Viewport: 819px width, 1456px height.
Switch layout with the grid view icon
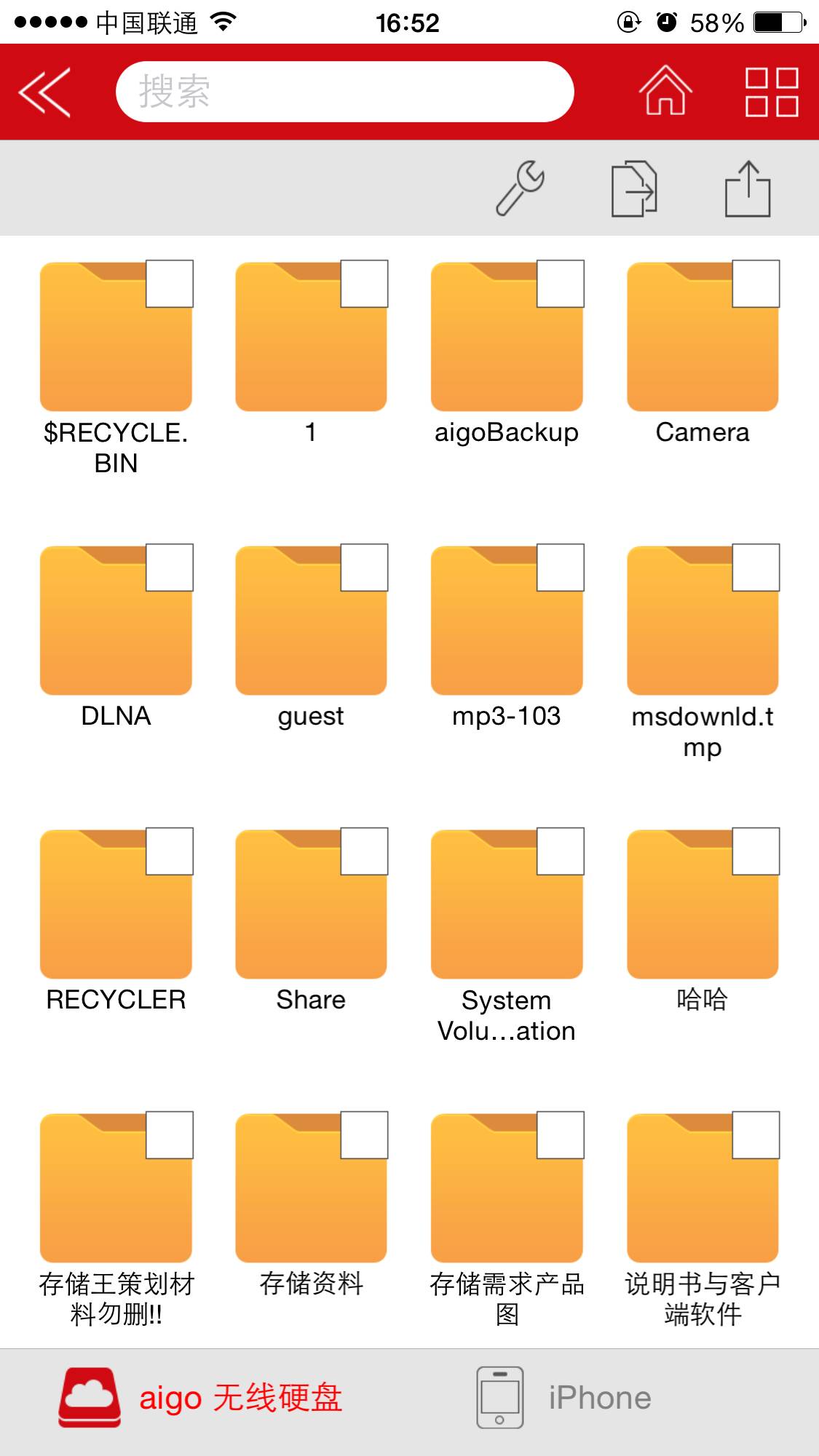click(x=772, y=92)
